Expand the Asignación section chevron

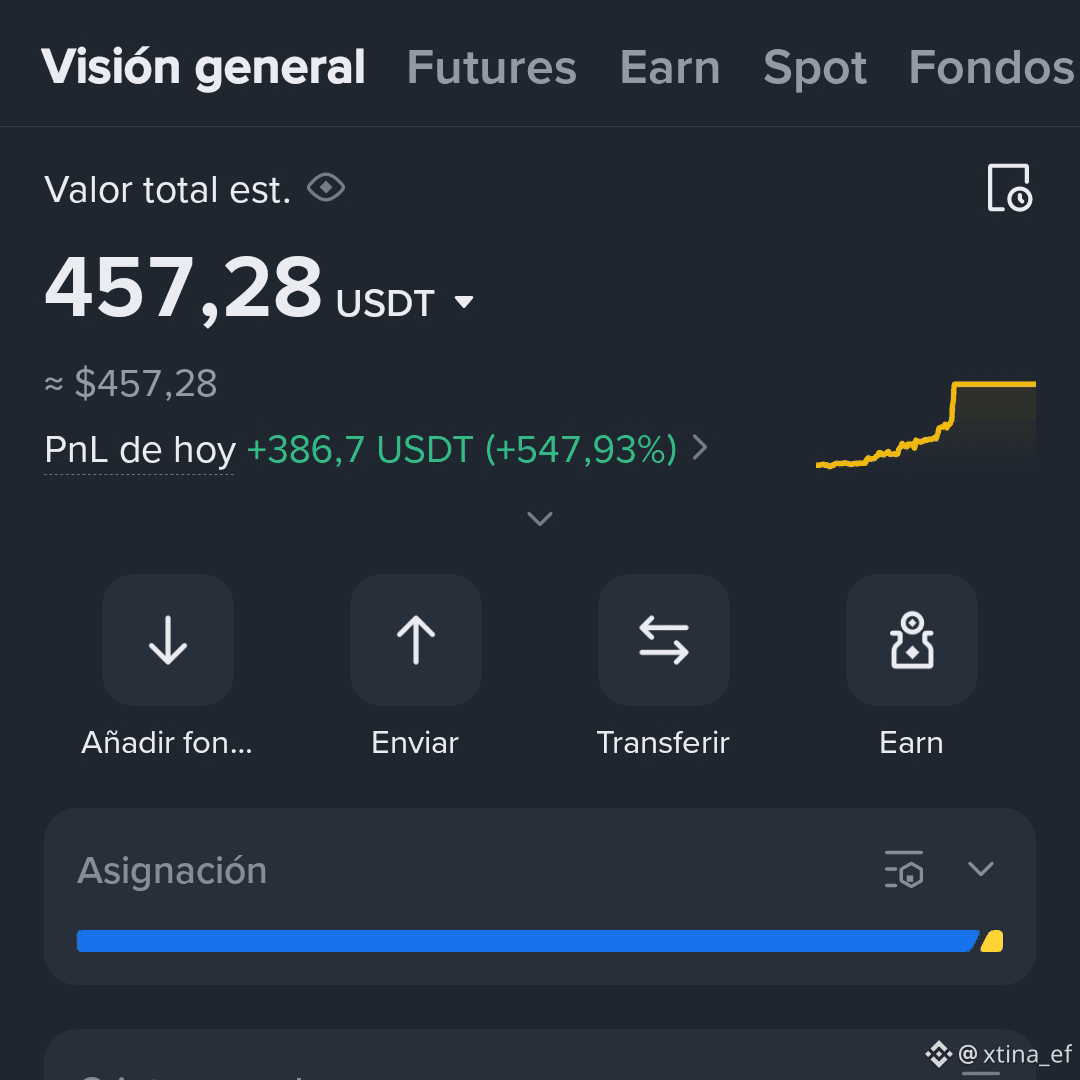tap(980, 869)
